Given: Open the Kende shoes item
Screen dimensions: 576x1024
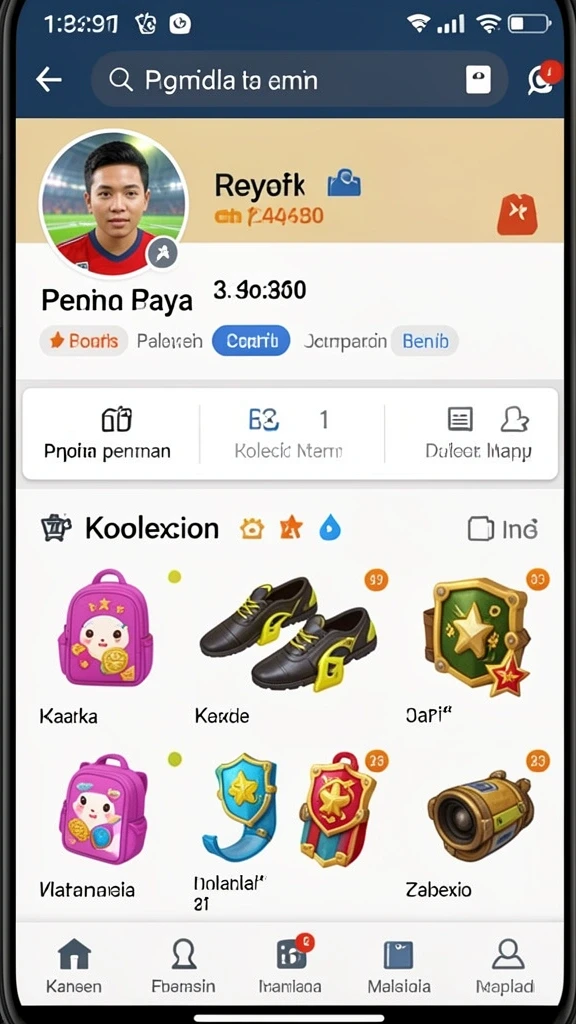Looking at the screenshot, I should (287, 647).
